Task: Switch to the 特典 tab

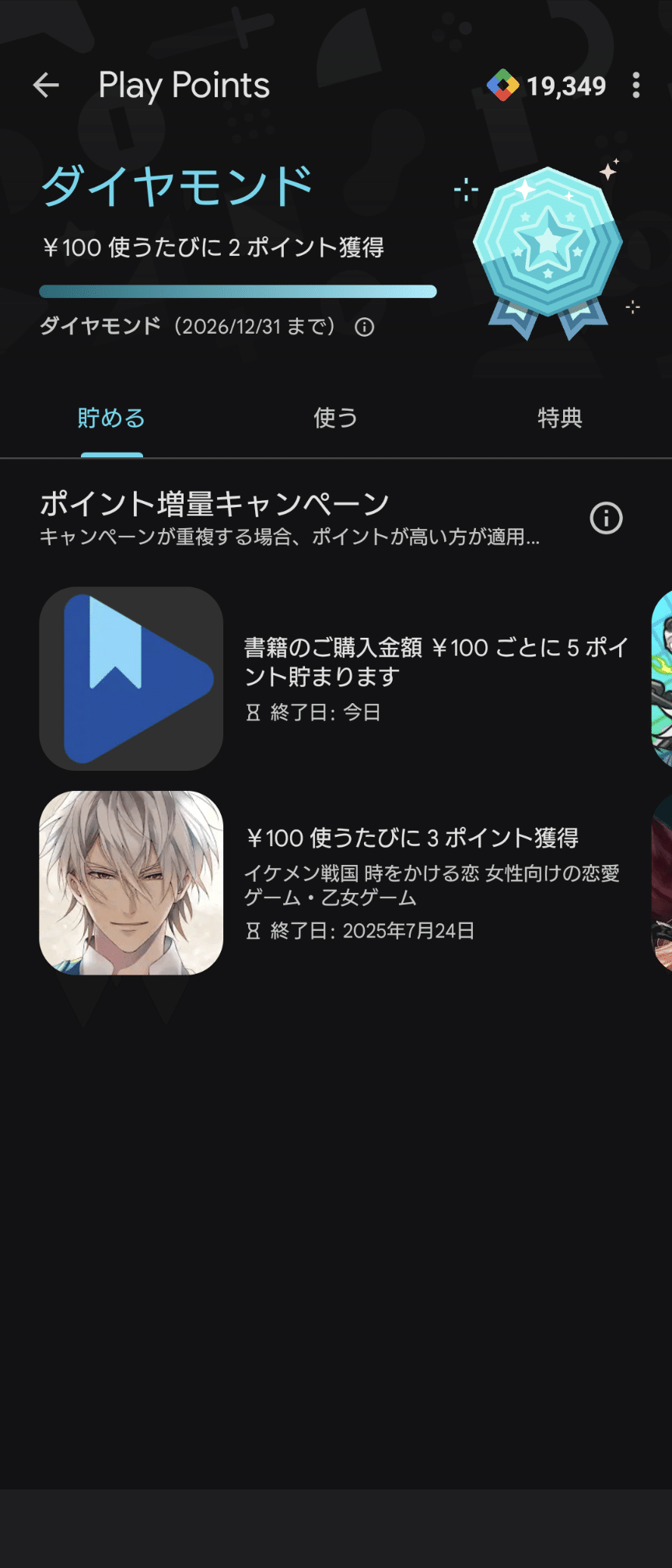Action: pyautogui.click(x=559, y=418)
